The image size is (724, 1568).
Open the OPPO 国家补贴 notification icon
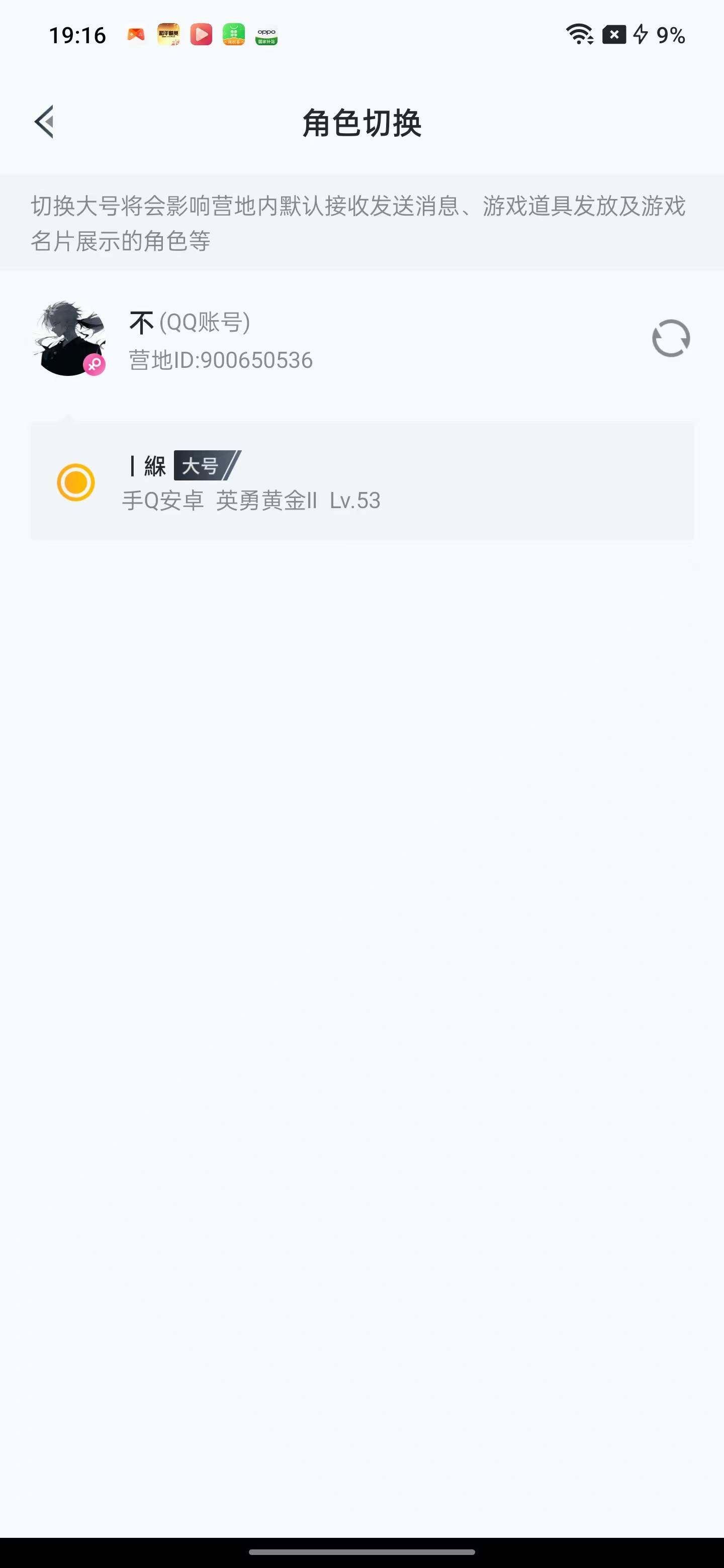point(266,35)
